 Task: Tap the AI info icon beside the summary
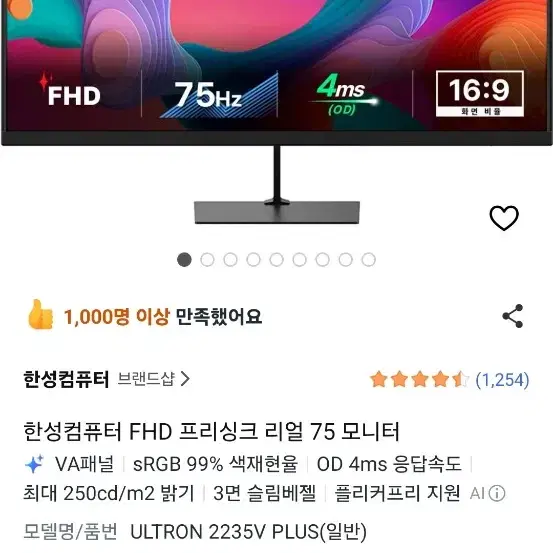pos(497,493)
